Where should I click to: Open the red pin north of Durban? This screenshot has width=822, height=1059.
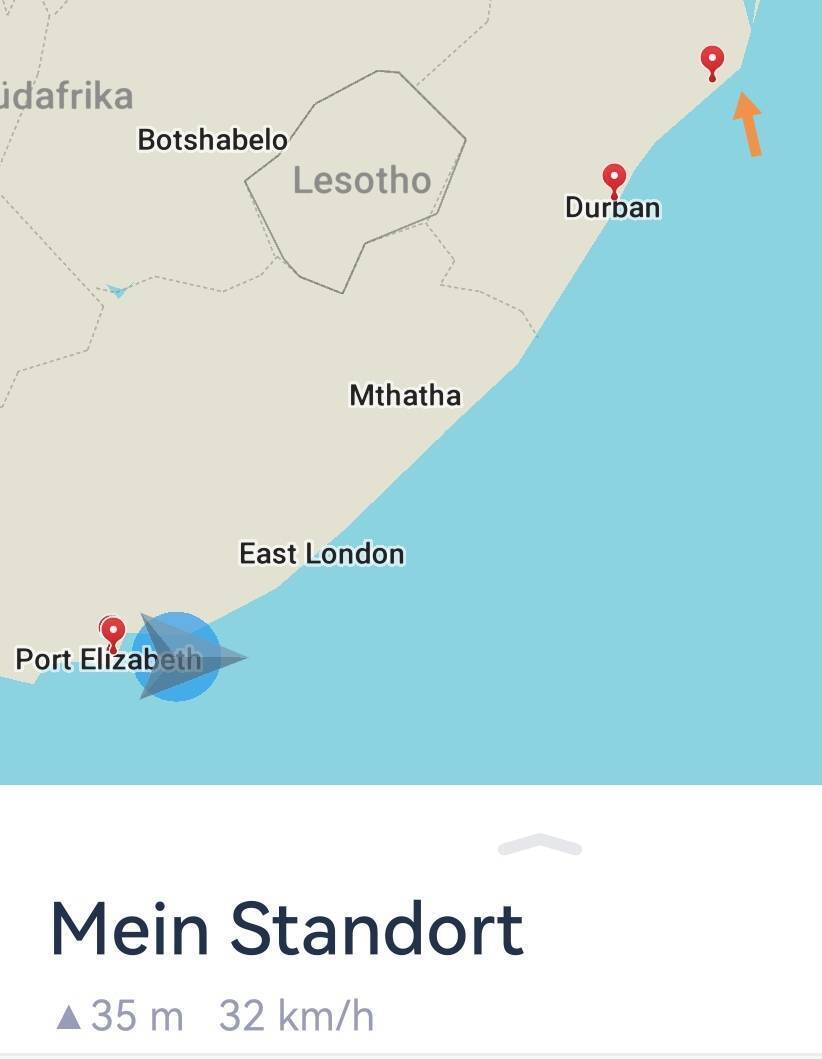coord(712,60)
